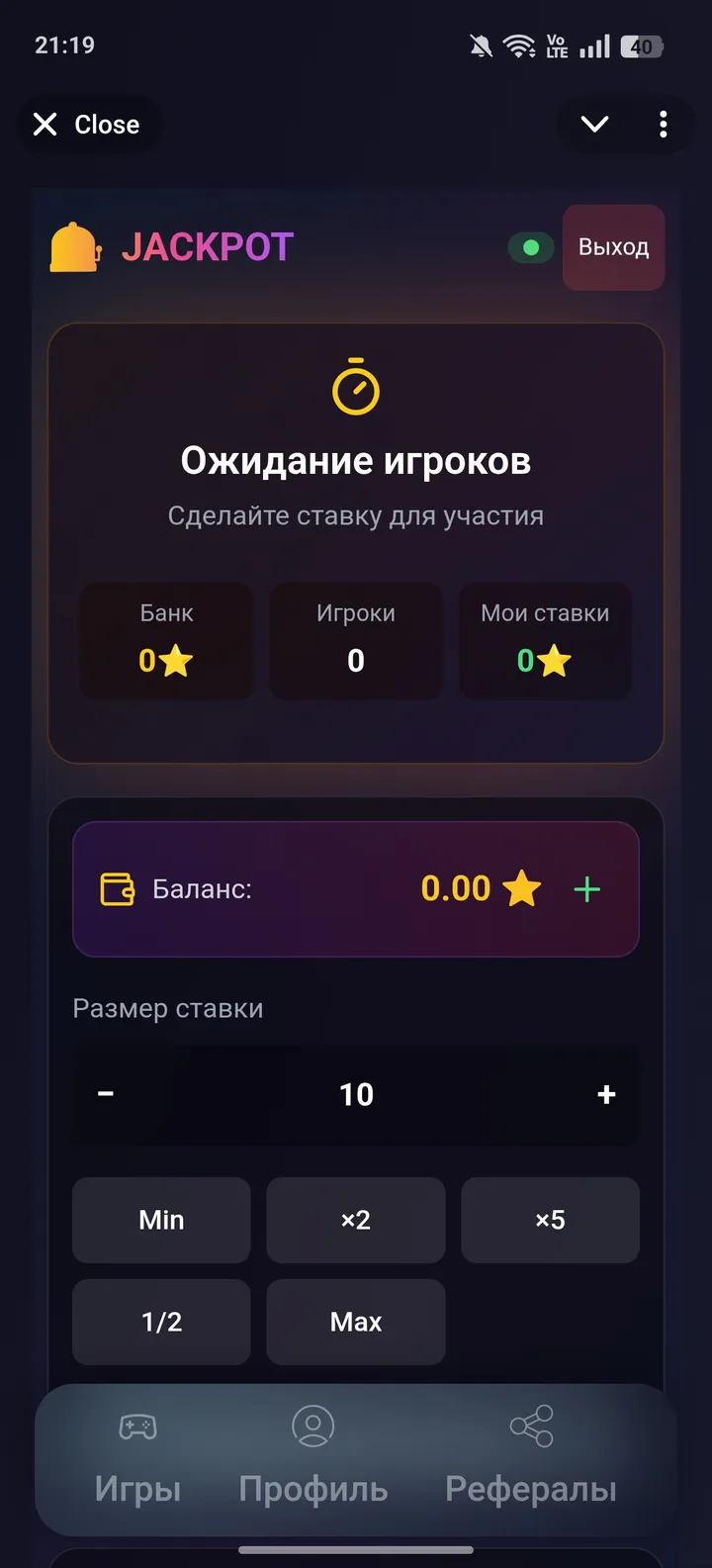Tap the Банк stats card

[x=166, y=641]
